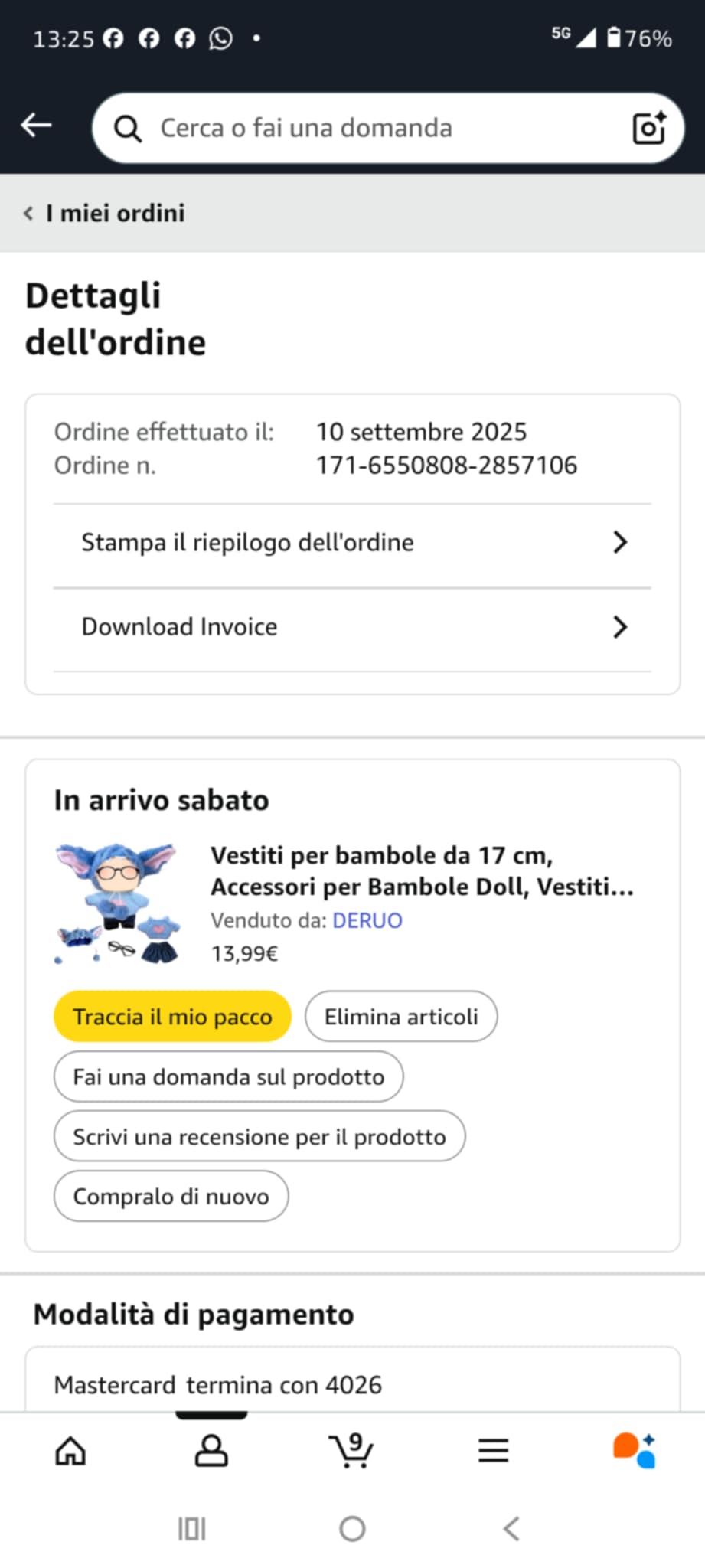Go back with the top-left arrow
The image size is (705, 1568).
coord(36,126)
